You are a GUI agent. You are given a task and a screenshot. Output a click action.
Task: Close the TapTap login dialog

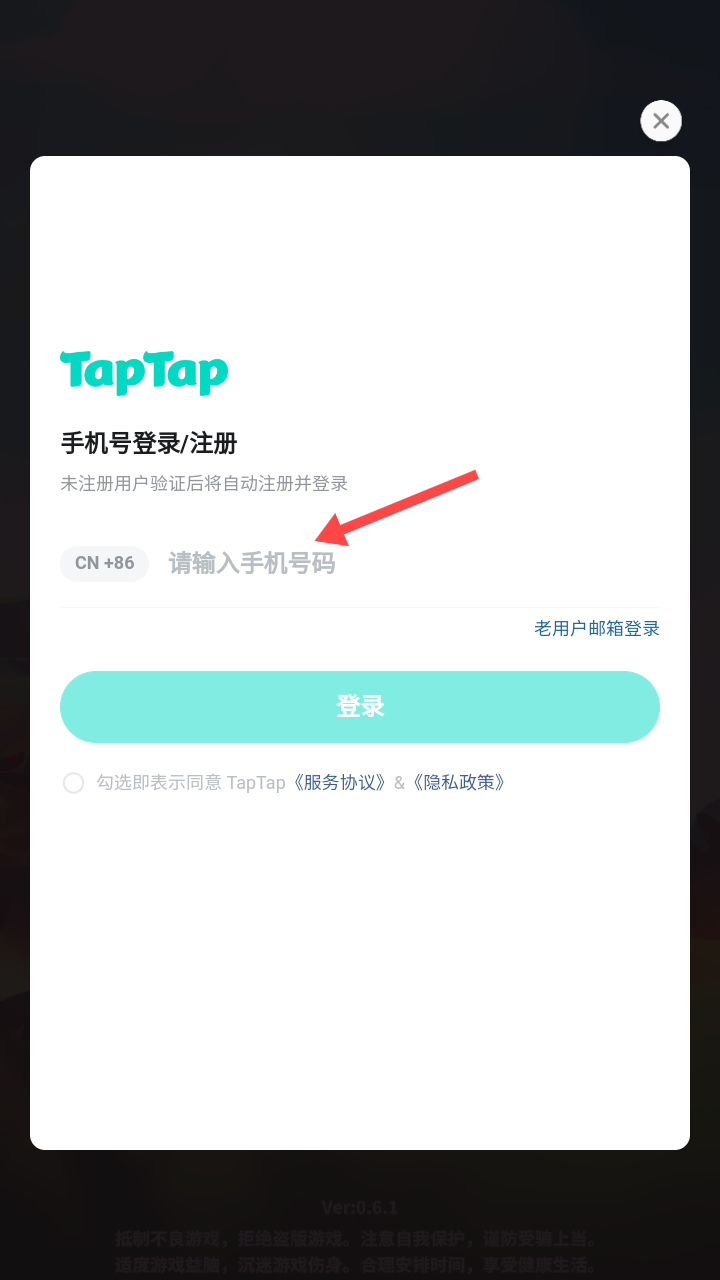661,121
